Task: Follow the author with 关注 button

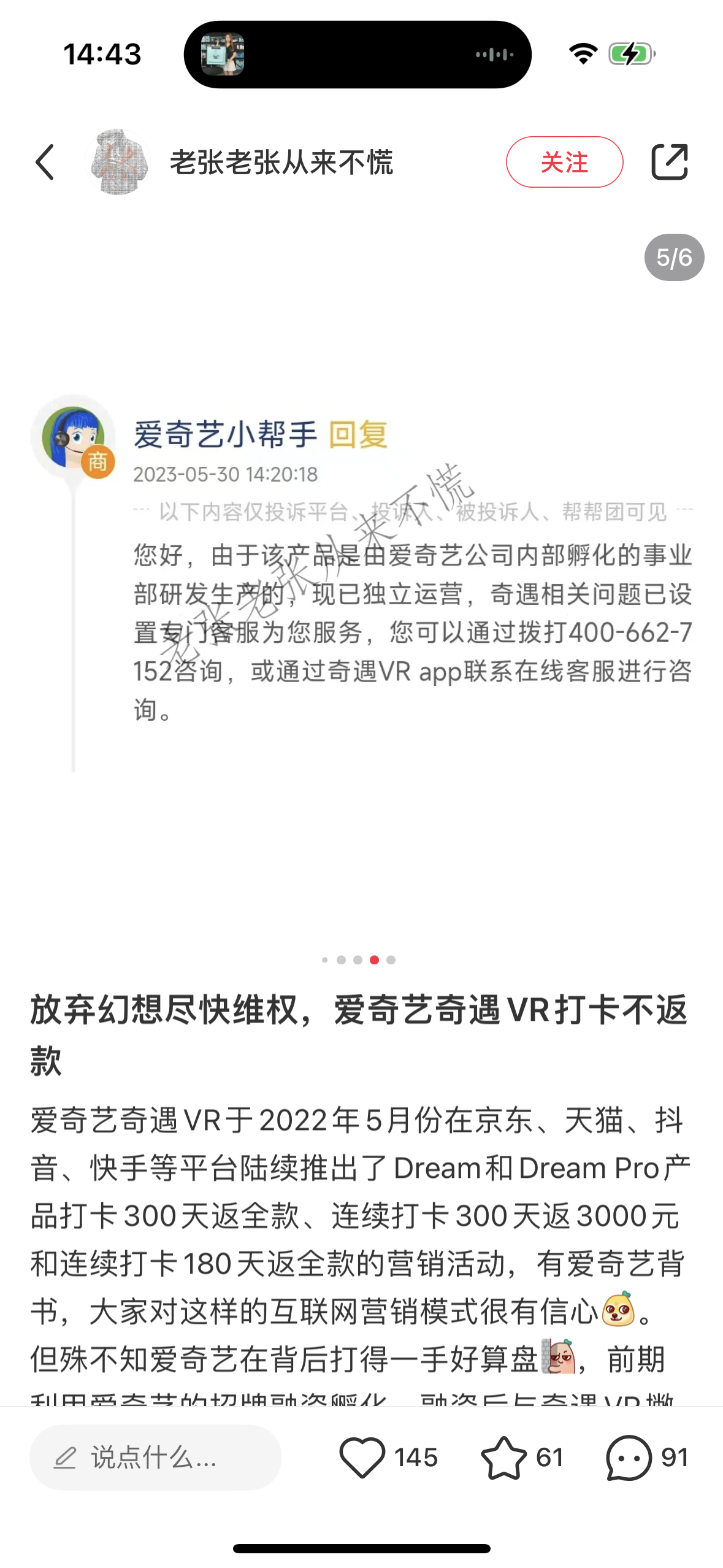Action: (x=564, y=163)
